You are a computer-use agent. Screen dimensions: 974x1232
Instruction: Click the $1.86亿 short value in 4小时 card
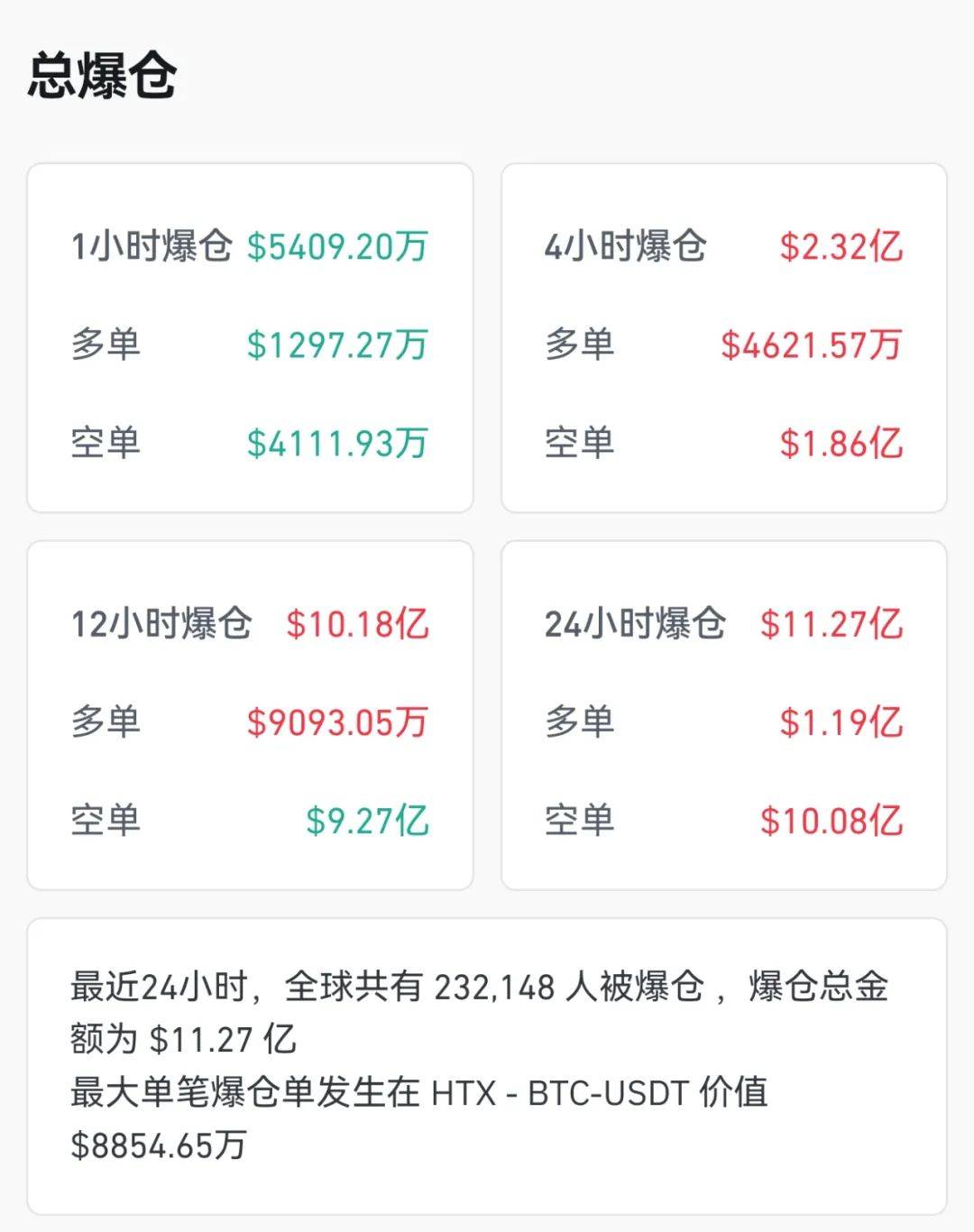[x=843, y=442]
